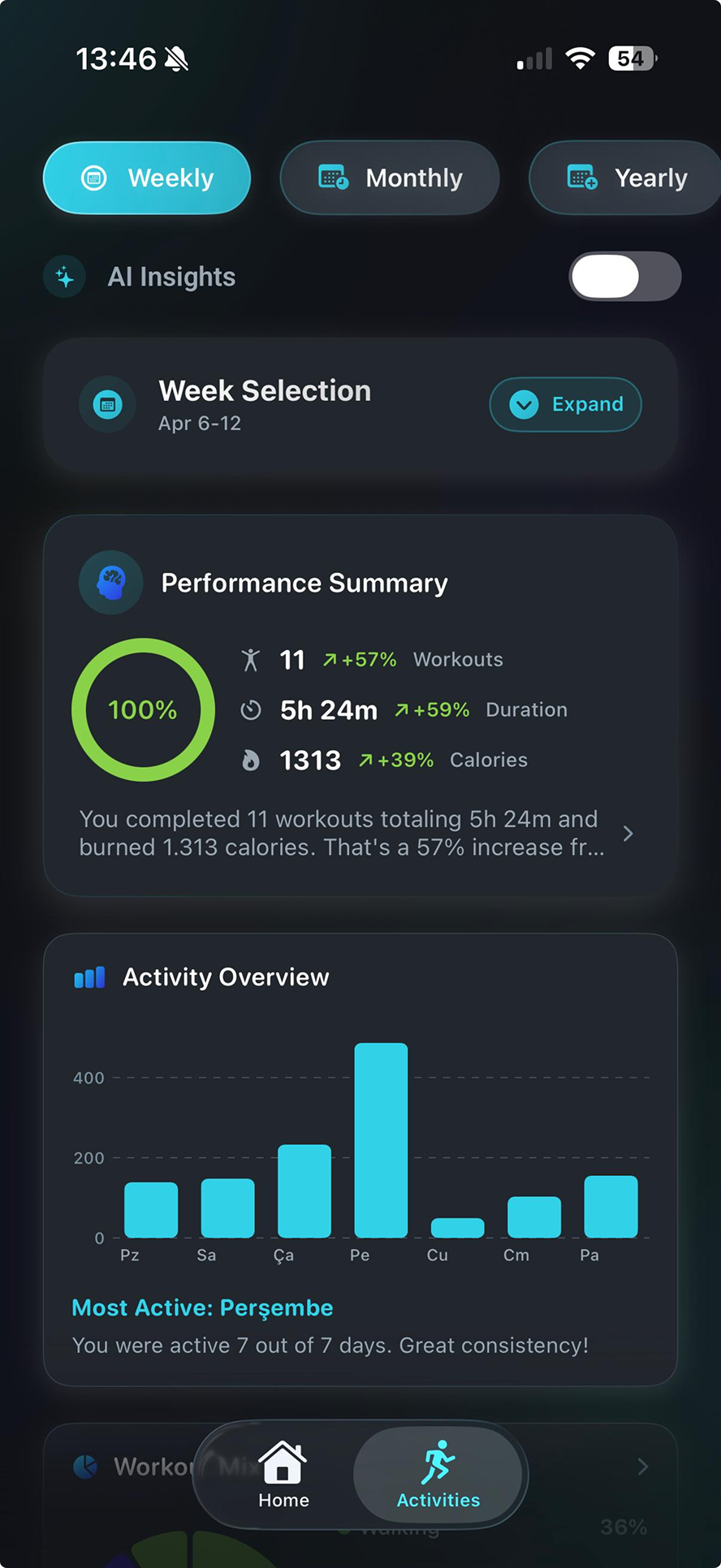The width and height of the screenshot is (721, 1568).
Task: Switch to the Activities tab
Action: click(438, 1475)
